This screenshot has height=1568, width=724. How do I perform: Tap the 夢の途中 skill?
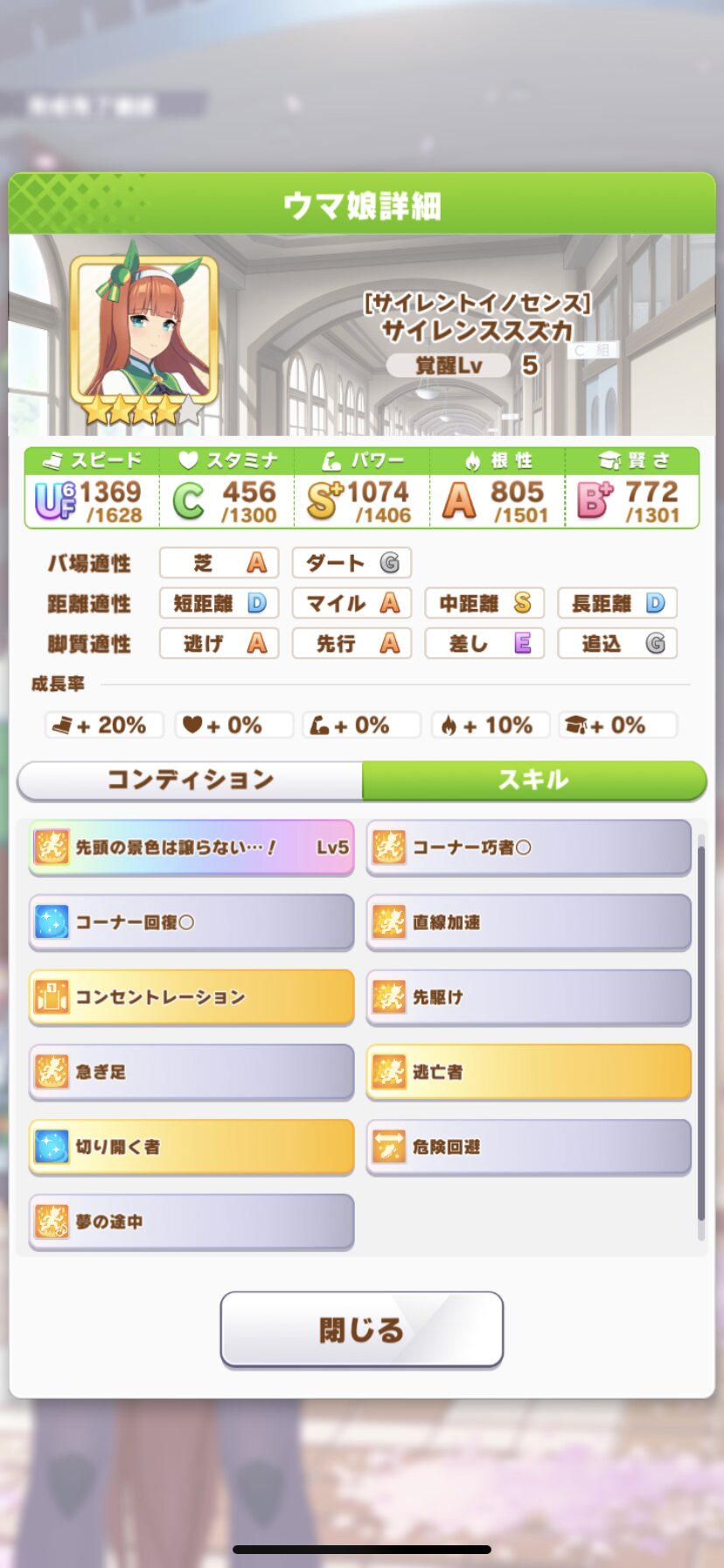coord(191,1221)
